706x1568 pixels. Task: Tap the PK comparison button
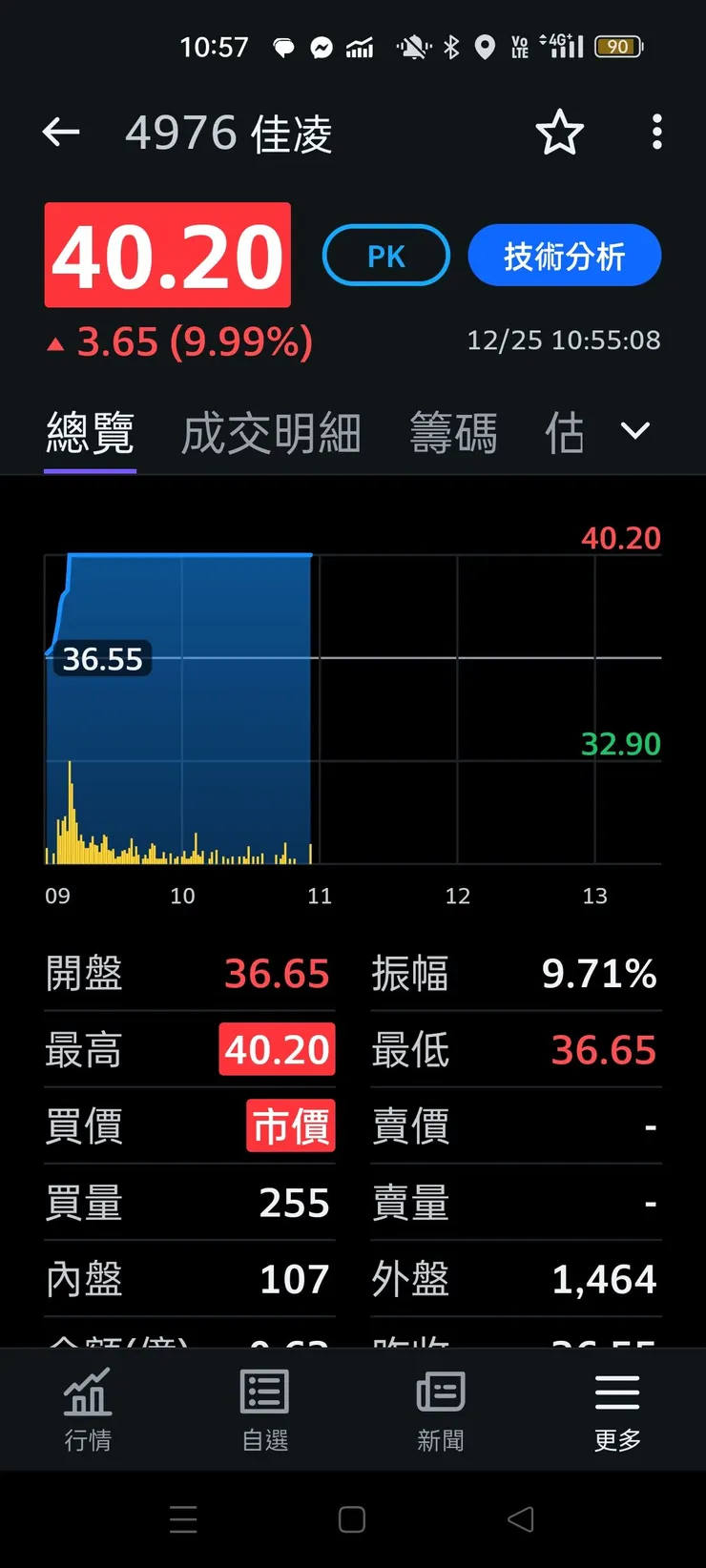tap(385, 255)
